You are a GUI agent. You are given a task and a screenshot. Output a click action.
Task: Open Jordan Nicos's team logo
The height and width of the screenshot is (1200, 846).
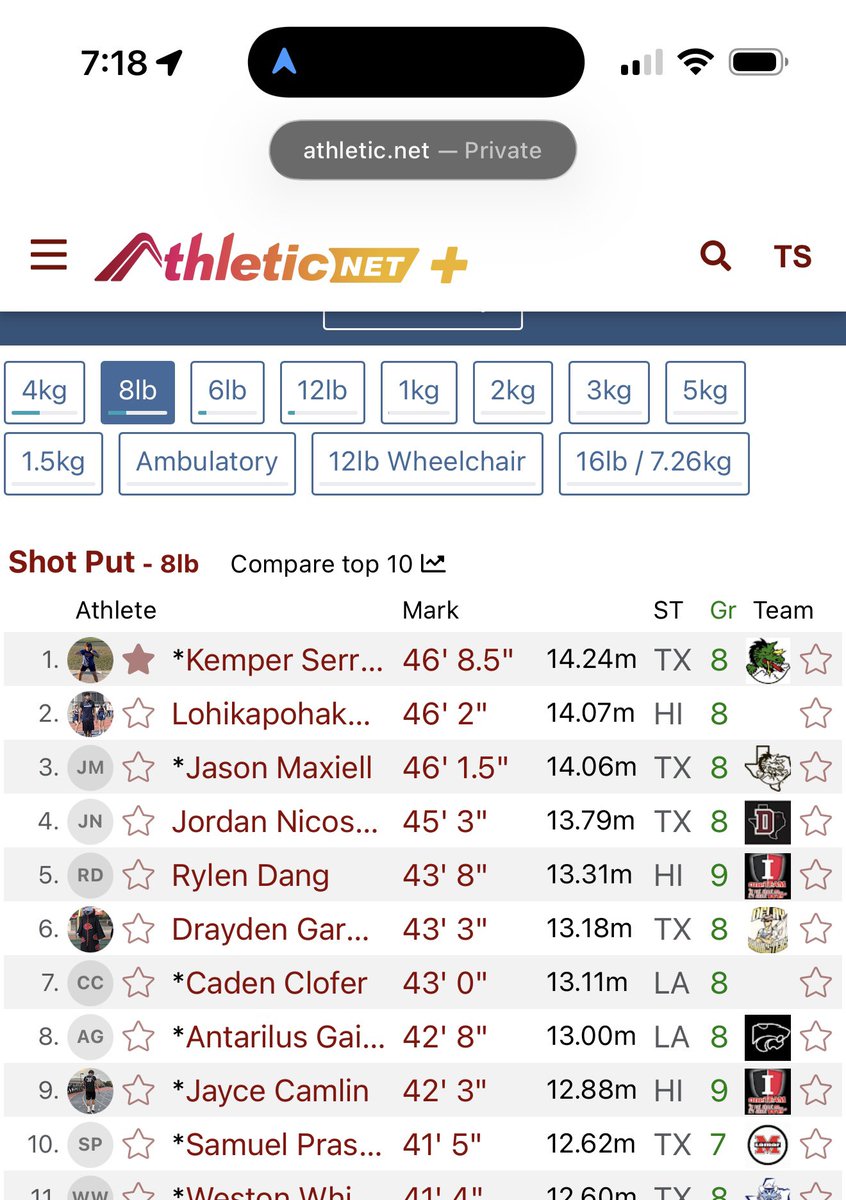point(767,822)
